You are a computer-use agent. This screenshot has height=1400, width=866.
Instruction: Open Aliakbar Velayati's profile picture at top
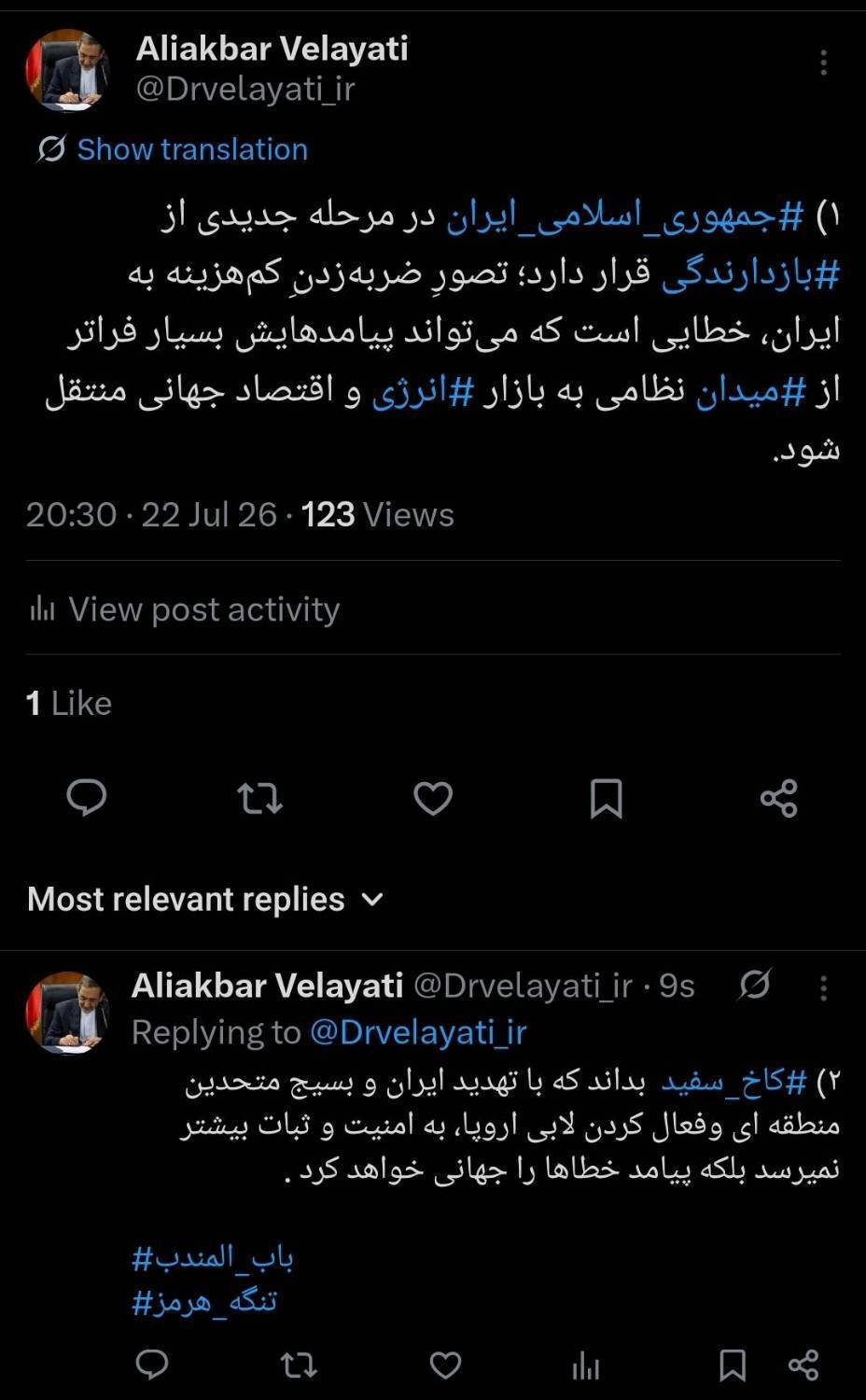(x=67, y=71)
